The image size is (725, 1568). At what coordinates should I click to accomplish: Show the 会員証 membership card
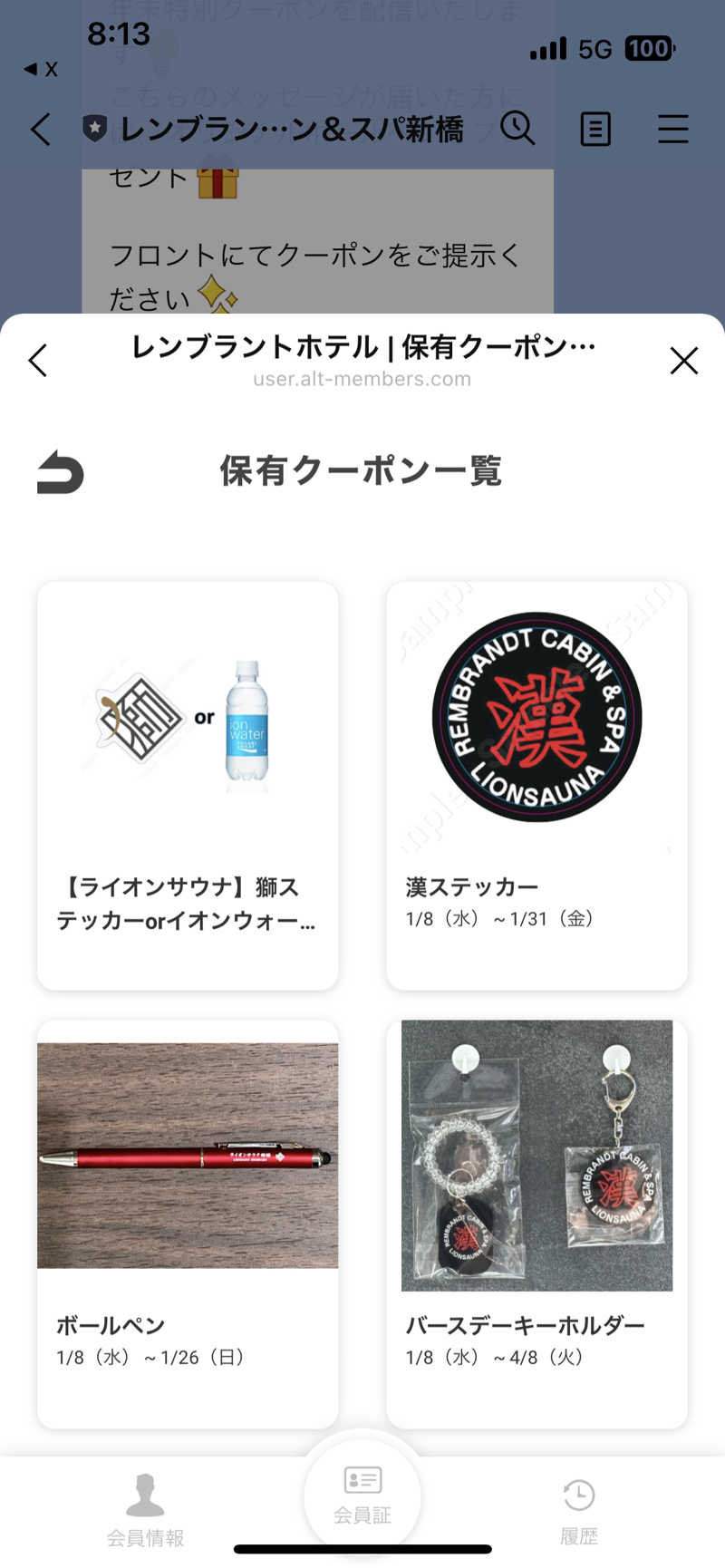(x=362, y=1494)
